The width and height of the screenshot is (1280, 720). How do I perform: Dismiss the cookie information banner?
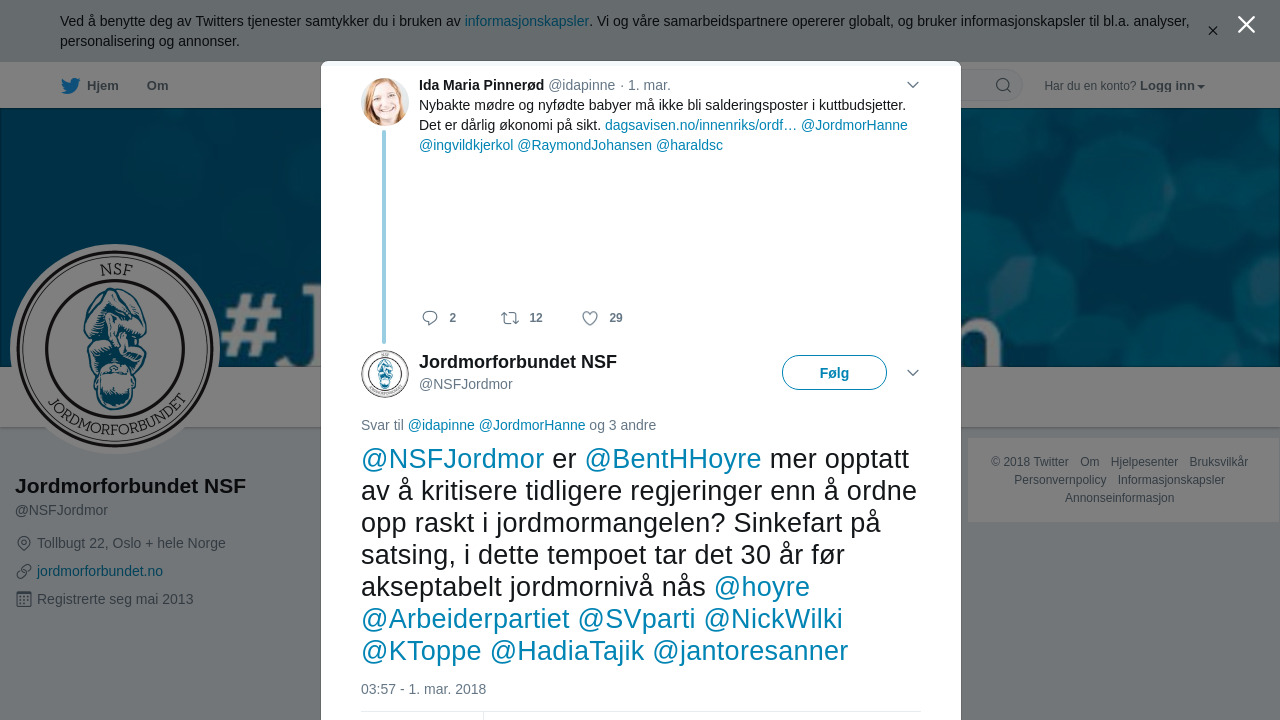(x=1212, y=31)
